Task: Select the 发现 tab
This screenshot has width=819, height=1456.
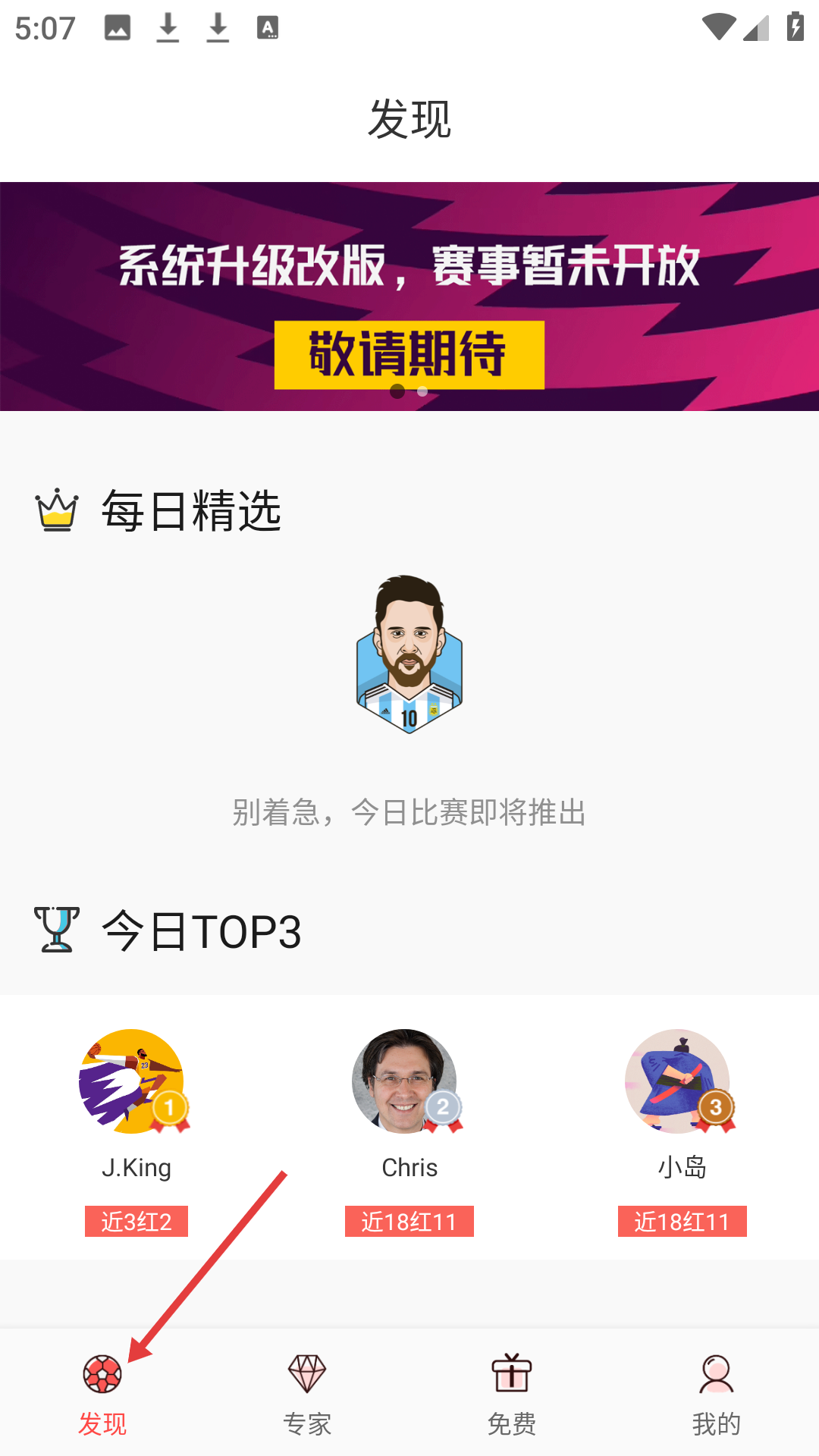Action: pyautogui.click(x=102, y=1394)
